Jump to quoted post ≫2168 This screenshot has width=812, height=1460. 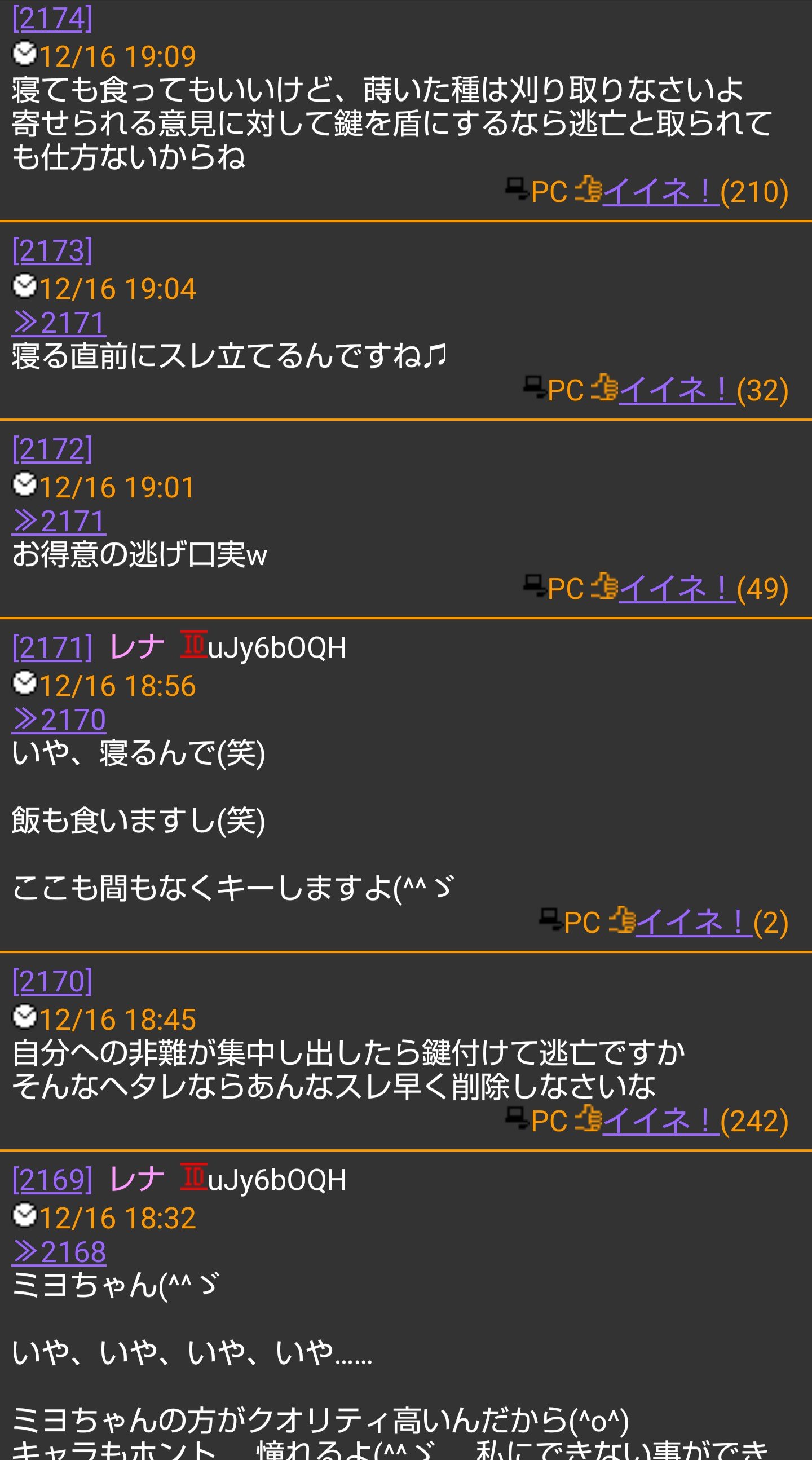[x=59, y=1252]
